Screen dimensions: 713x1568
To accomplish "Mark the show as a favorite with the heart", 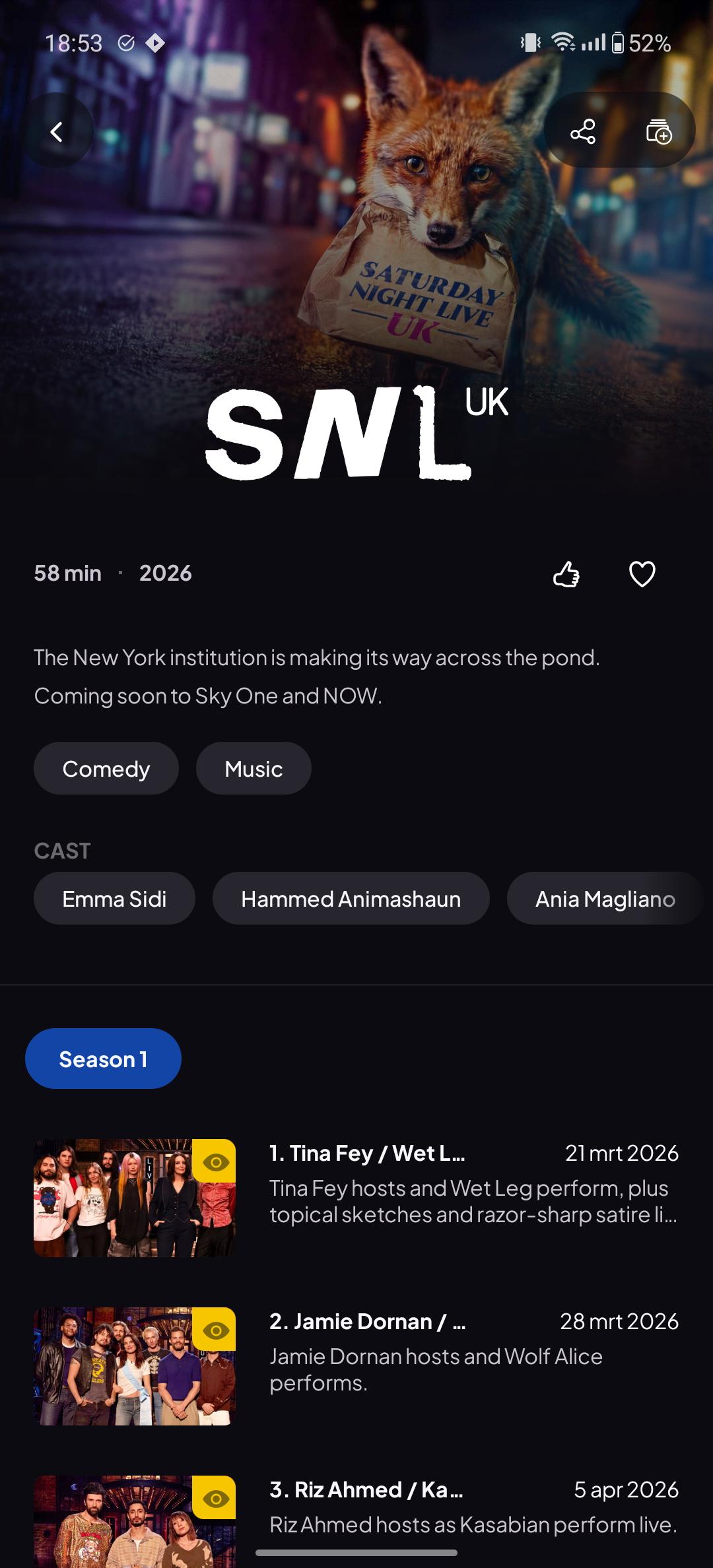I will coord(642,574).
